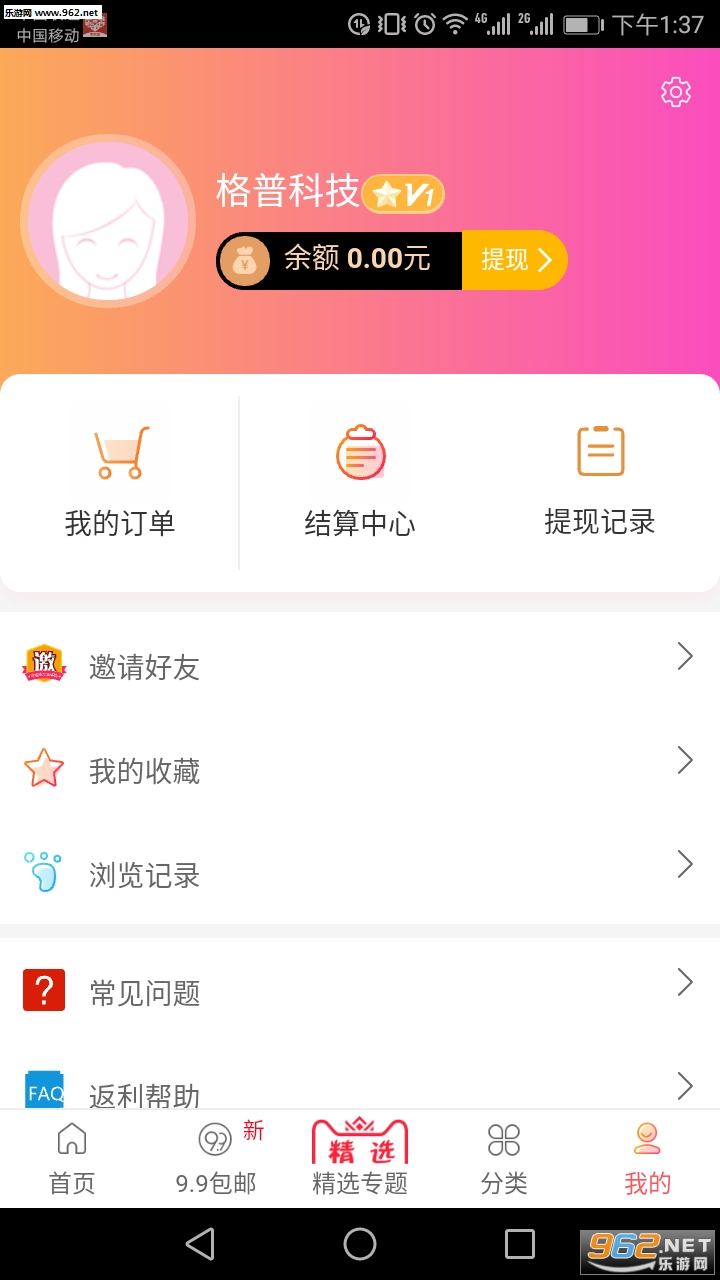Open the 邀请好友 invite friends row
The height and width of the screenshot is (1280, 720).
click(x=360, y=666)
